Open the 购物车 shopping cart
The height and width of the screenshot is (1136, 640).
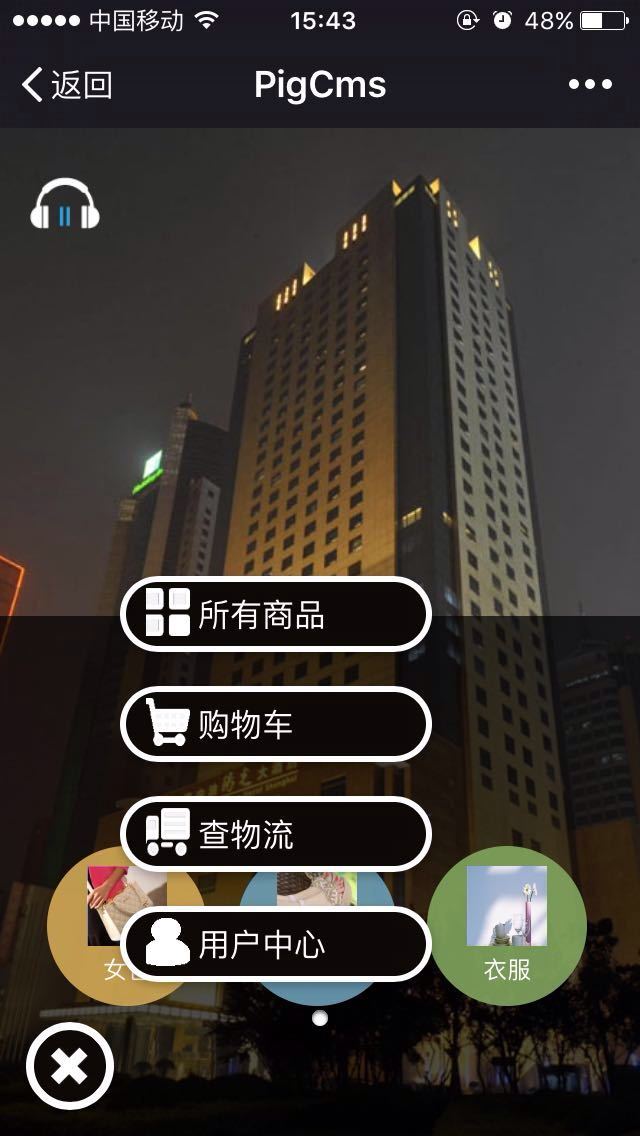[x=275, y=724]
